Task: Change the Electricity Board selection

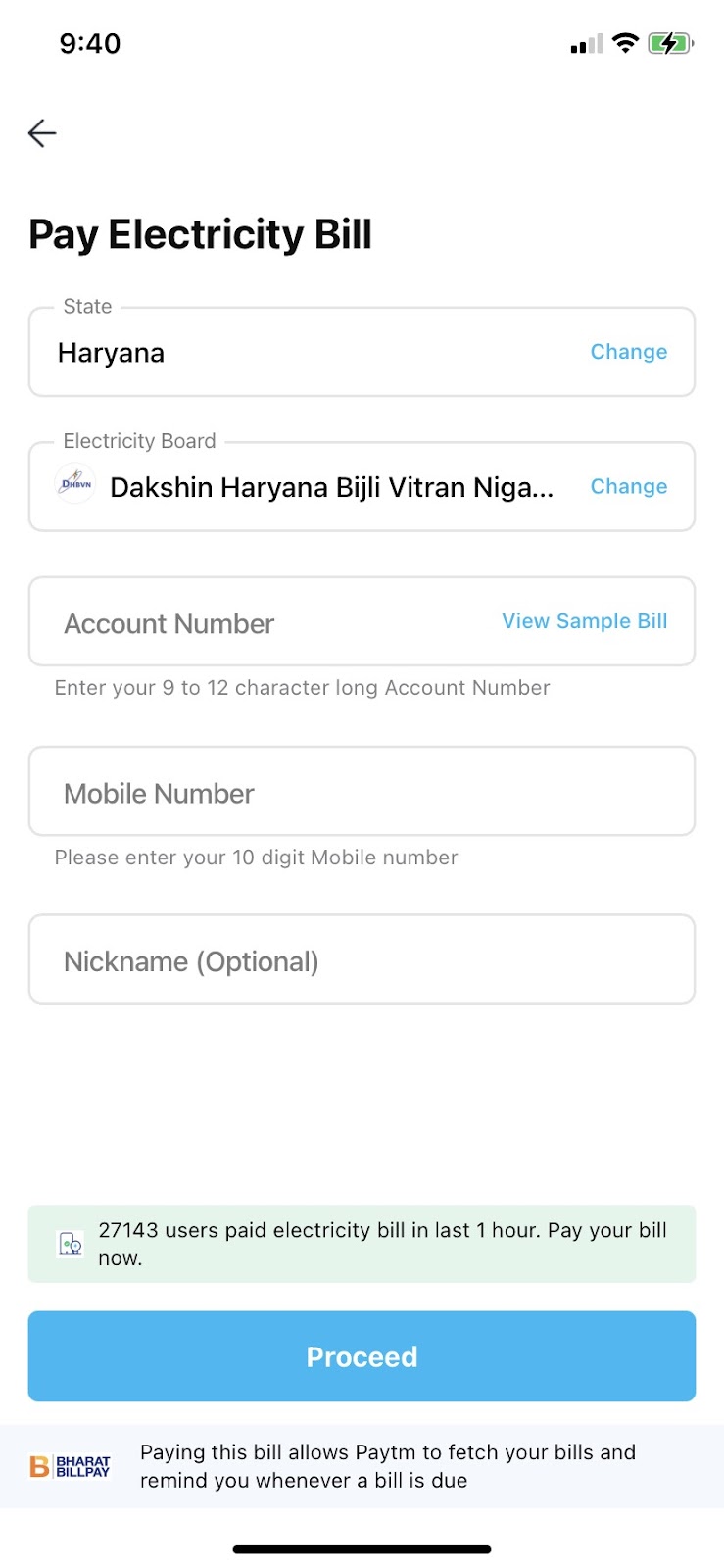Action: (x=628, y=487)
